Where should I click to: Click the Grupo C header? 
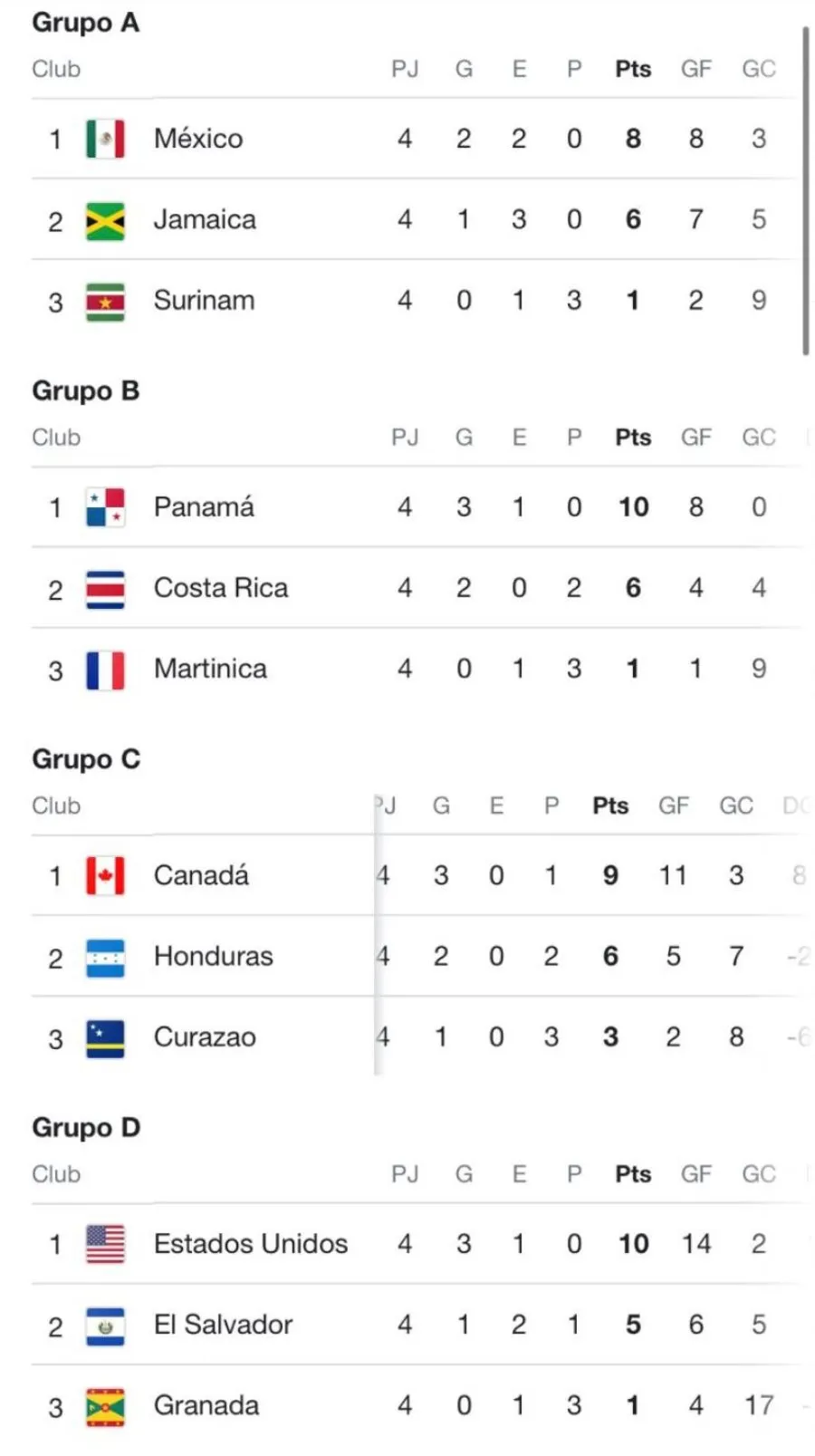[86, 760]
